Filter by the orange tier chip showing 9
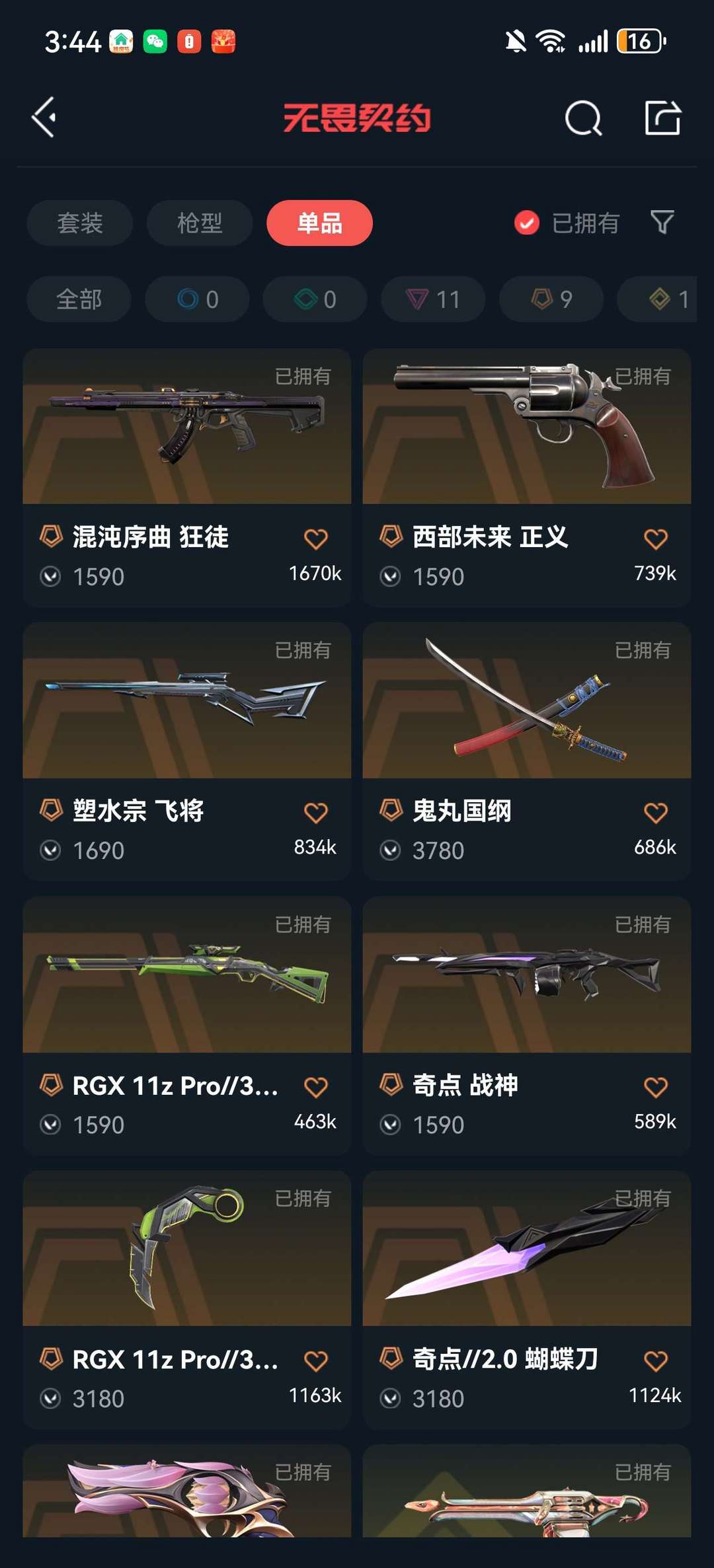Image resolution: width=714 pixels, height=1568 pixels. pyautogui.click(x=551, y=299)
